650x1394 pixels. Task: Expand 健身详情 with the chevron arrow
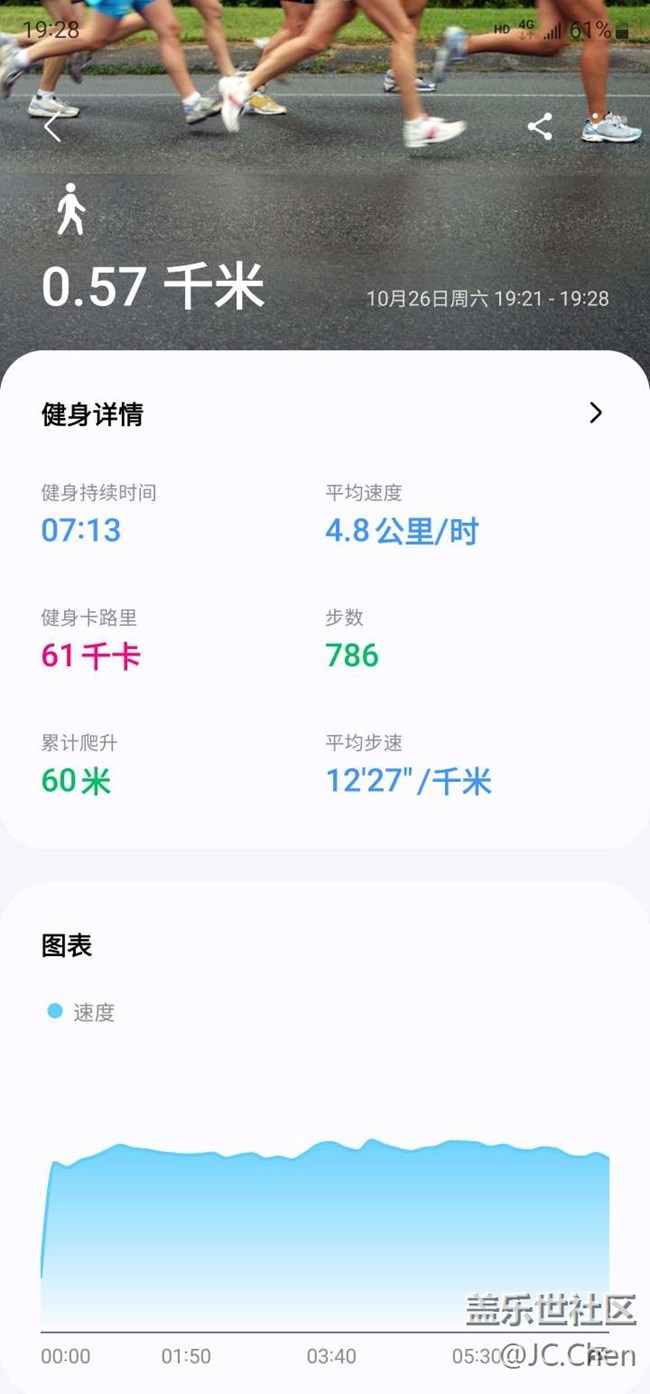pos(596,413)
